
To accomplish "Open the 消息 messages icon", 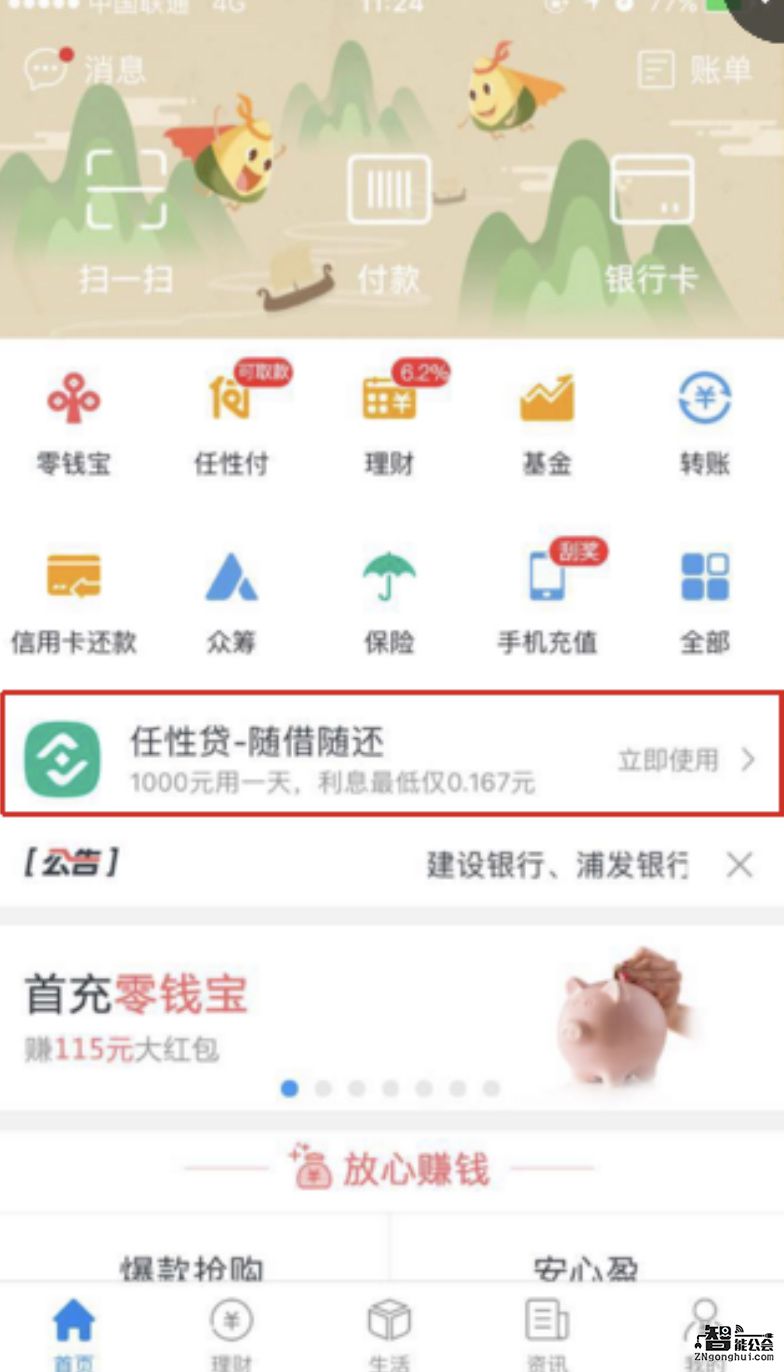I will [x=46, y=68].
